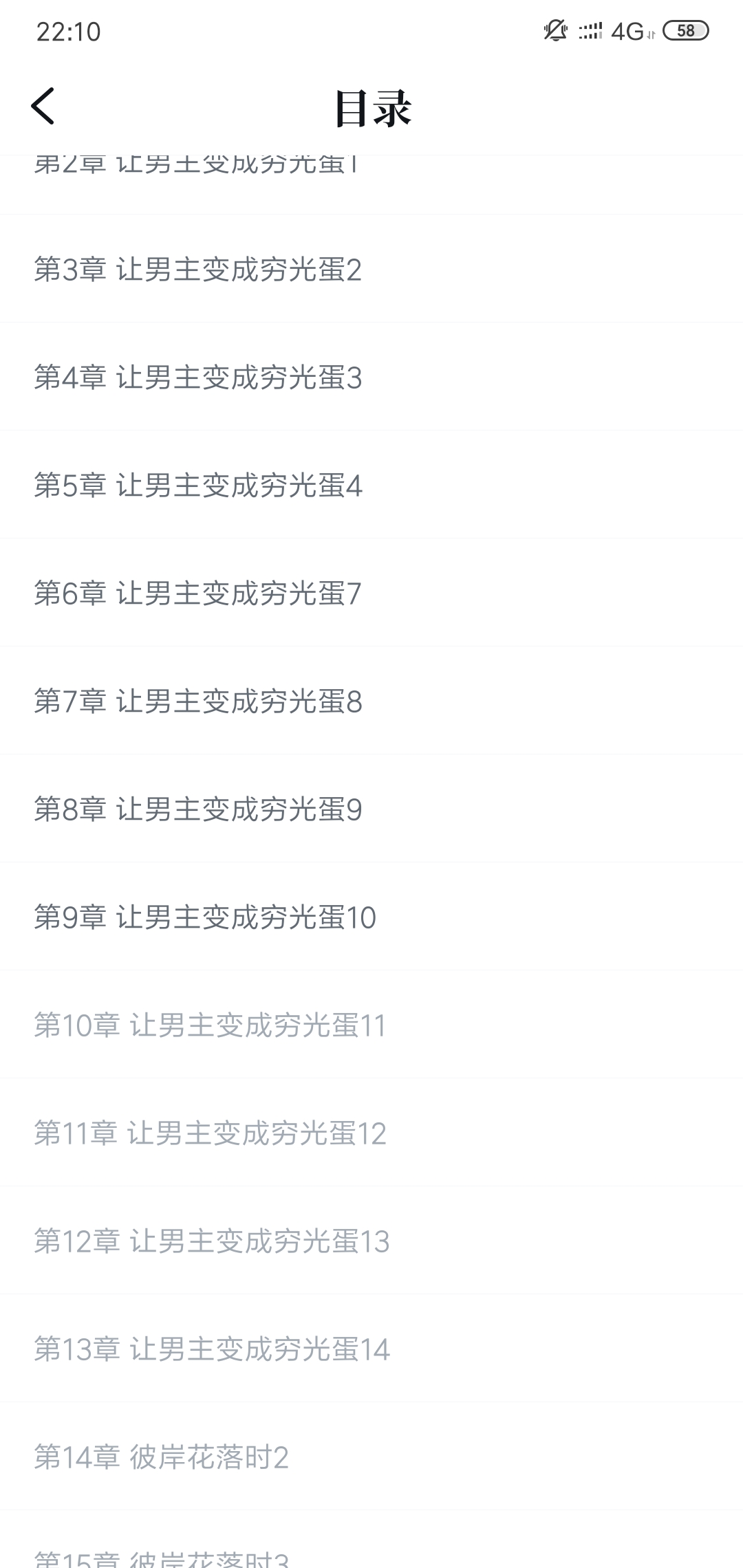The image size is (743, 1568).
Task: Open 第10章 让男主变成穷光蛋11
Action: pyautogui.click(x=371, y=1025)
